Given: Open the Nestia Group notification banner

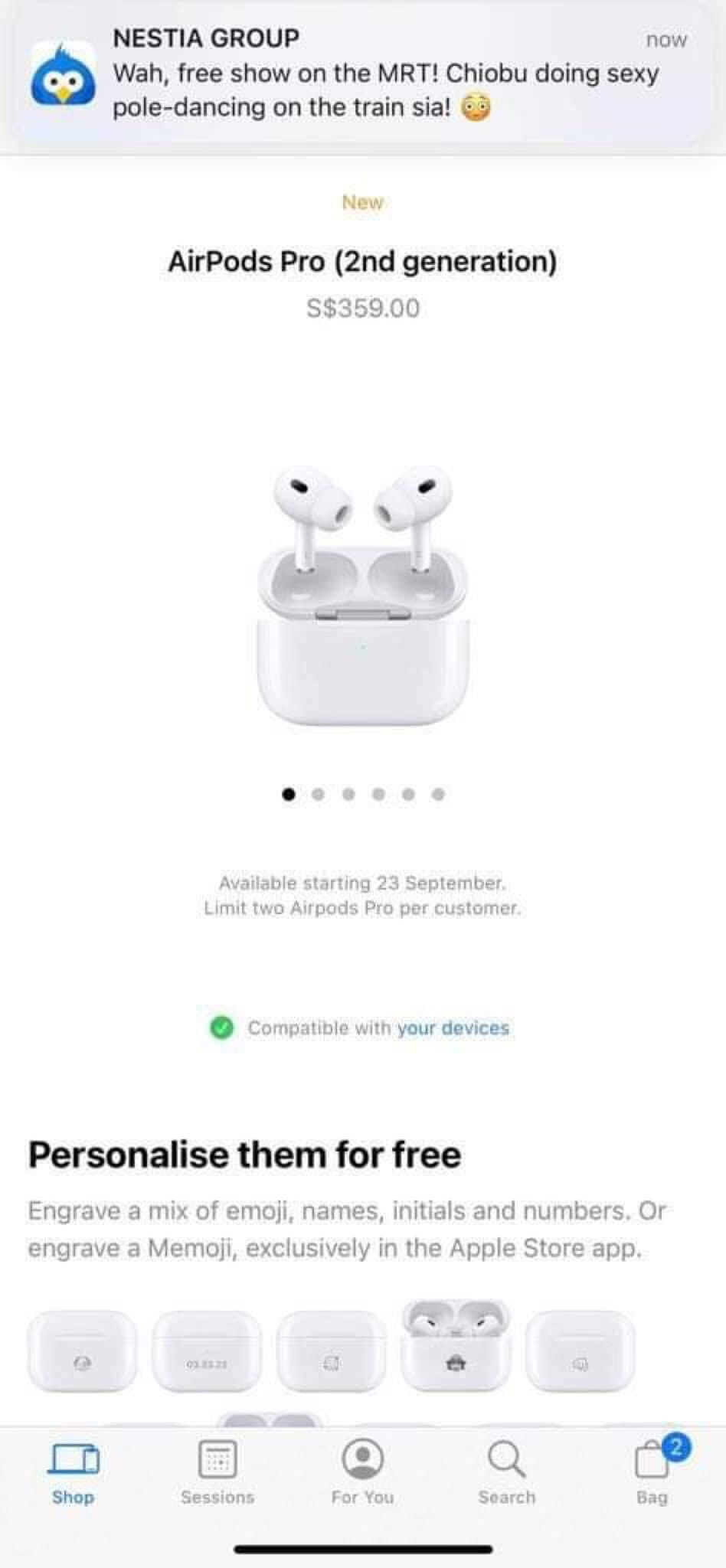Looking at the screenshot, I should pos(362,74).
